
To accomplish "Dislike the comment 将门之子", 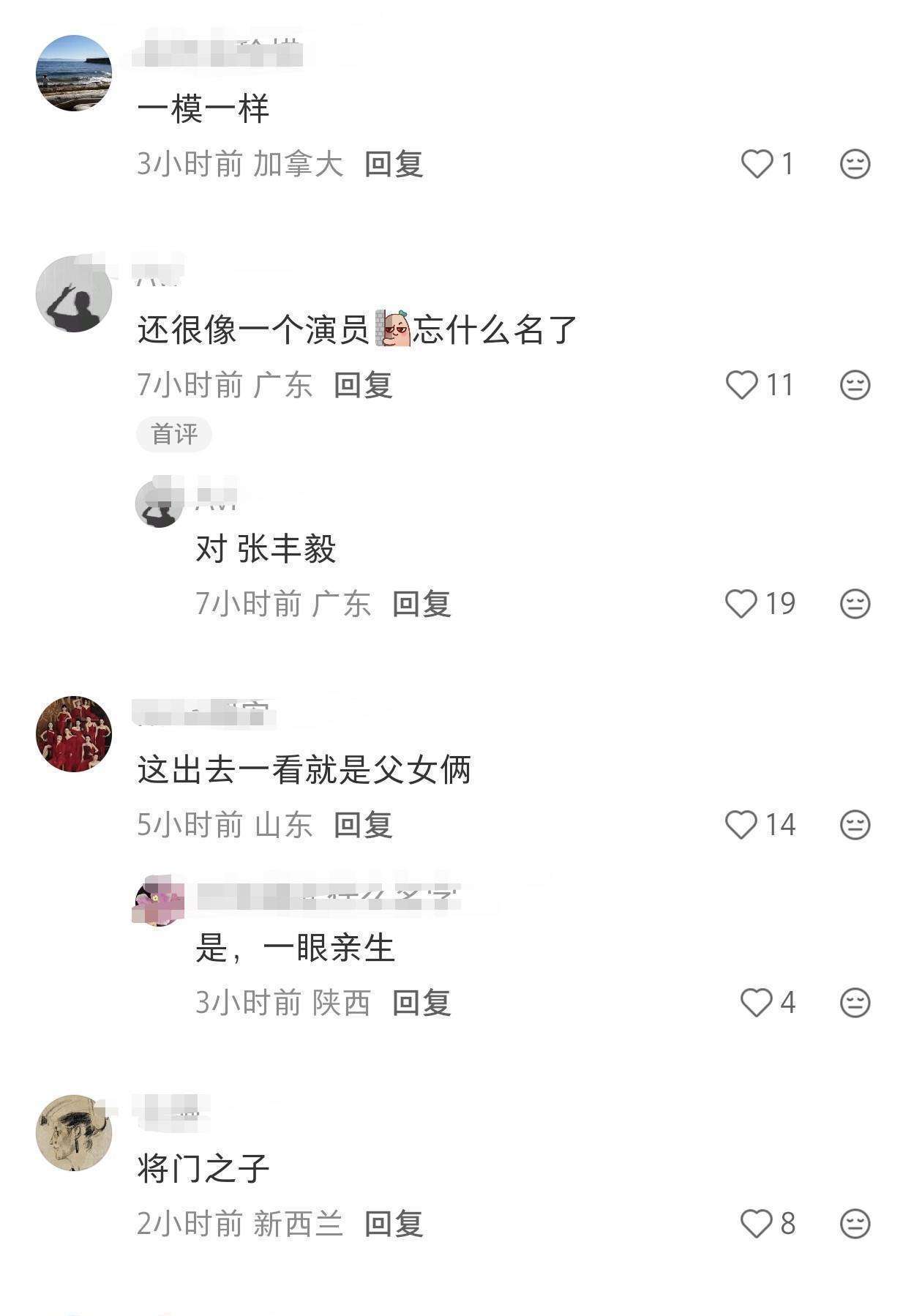I will click(855, 1223).
